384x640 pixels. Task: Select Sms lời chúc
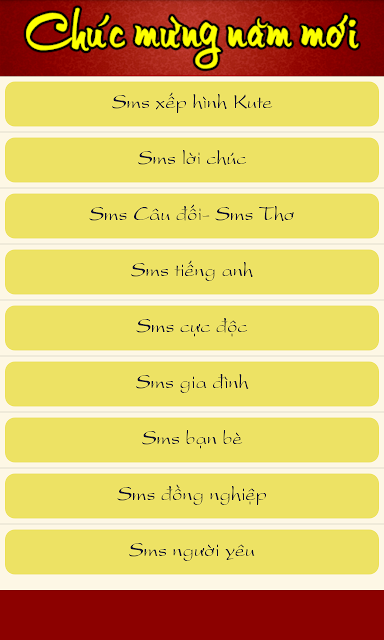pyautogui.click(x=192, y=160)
